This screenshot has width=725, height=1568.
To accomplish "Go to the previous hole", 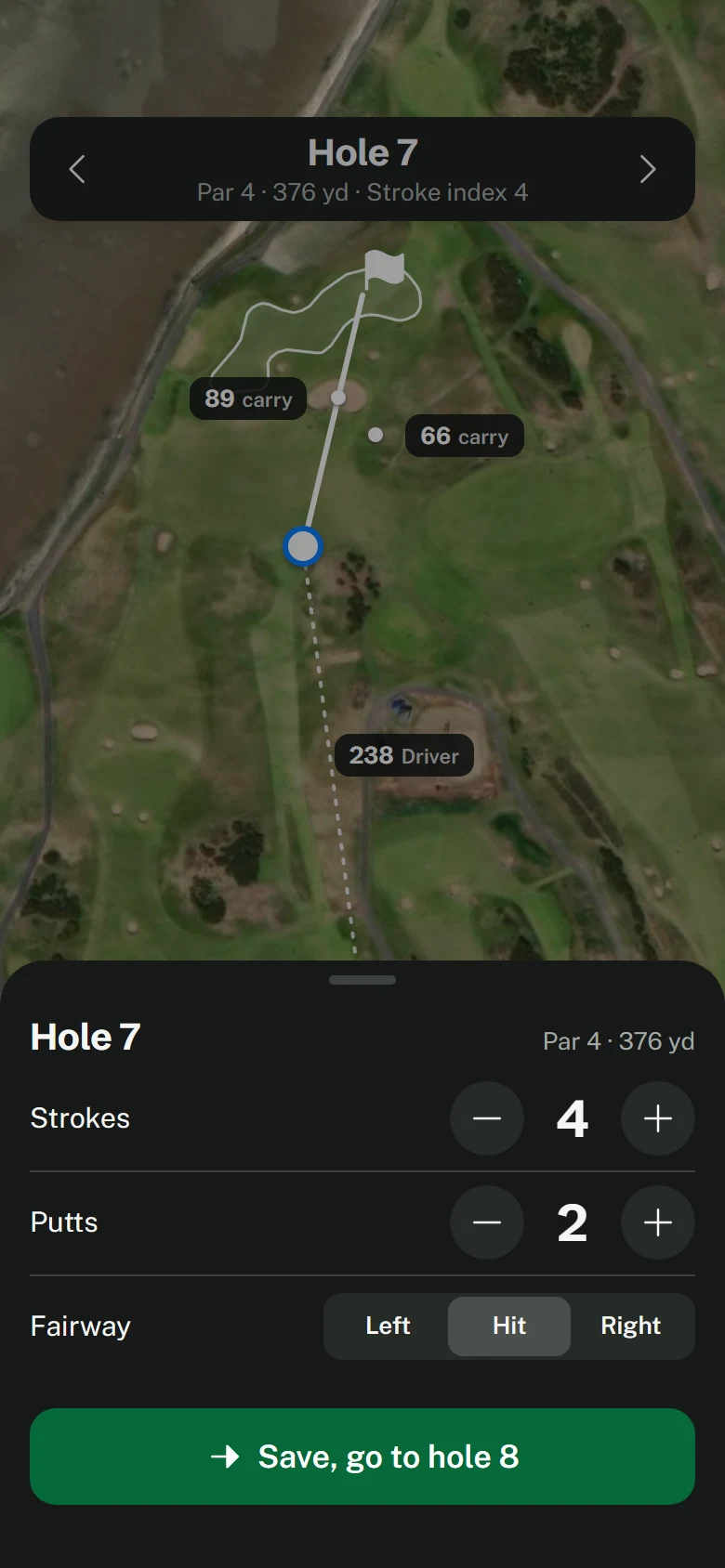I will pyautogui.click(x=77, y=169).
